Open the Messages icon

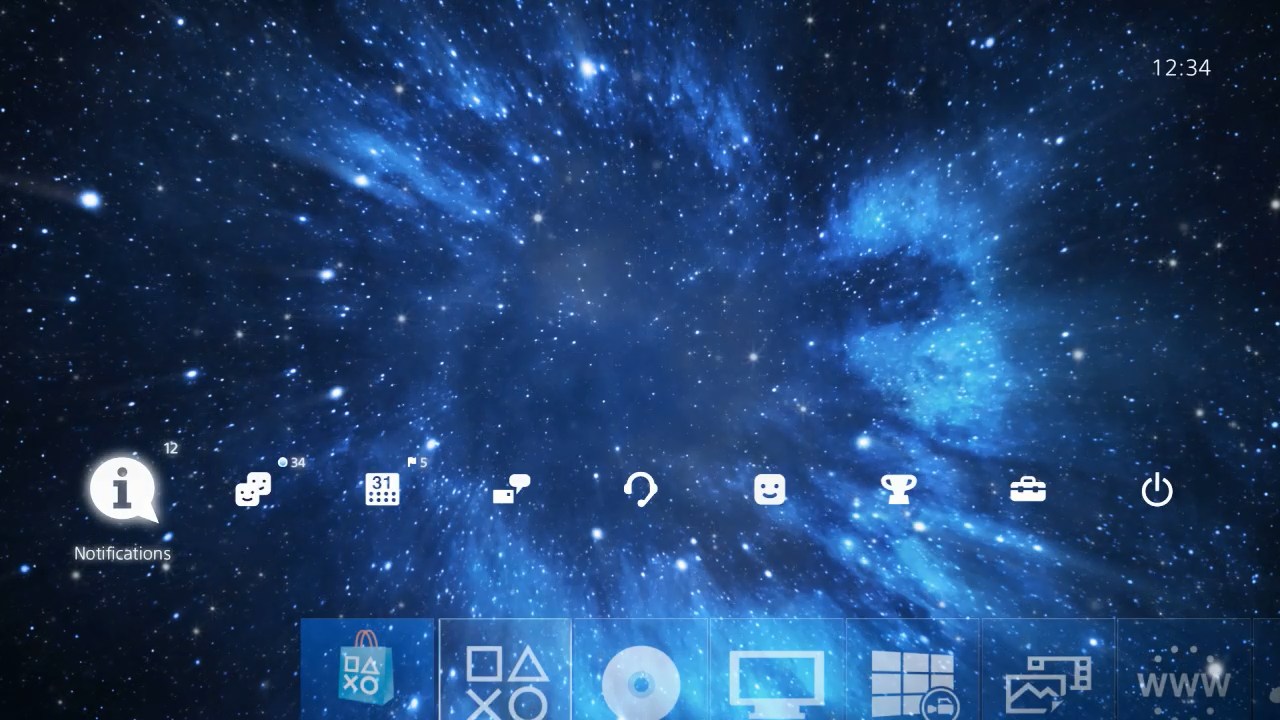tap(511, 490)
